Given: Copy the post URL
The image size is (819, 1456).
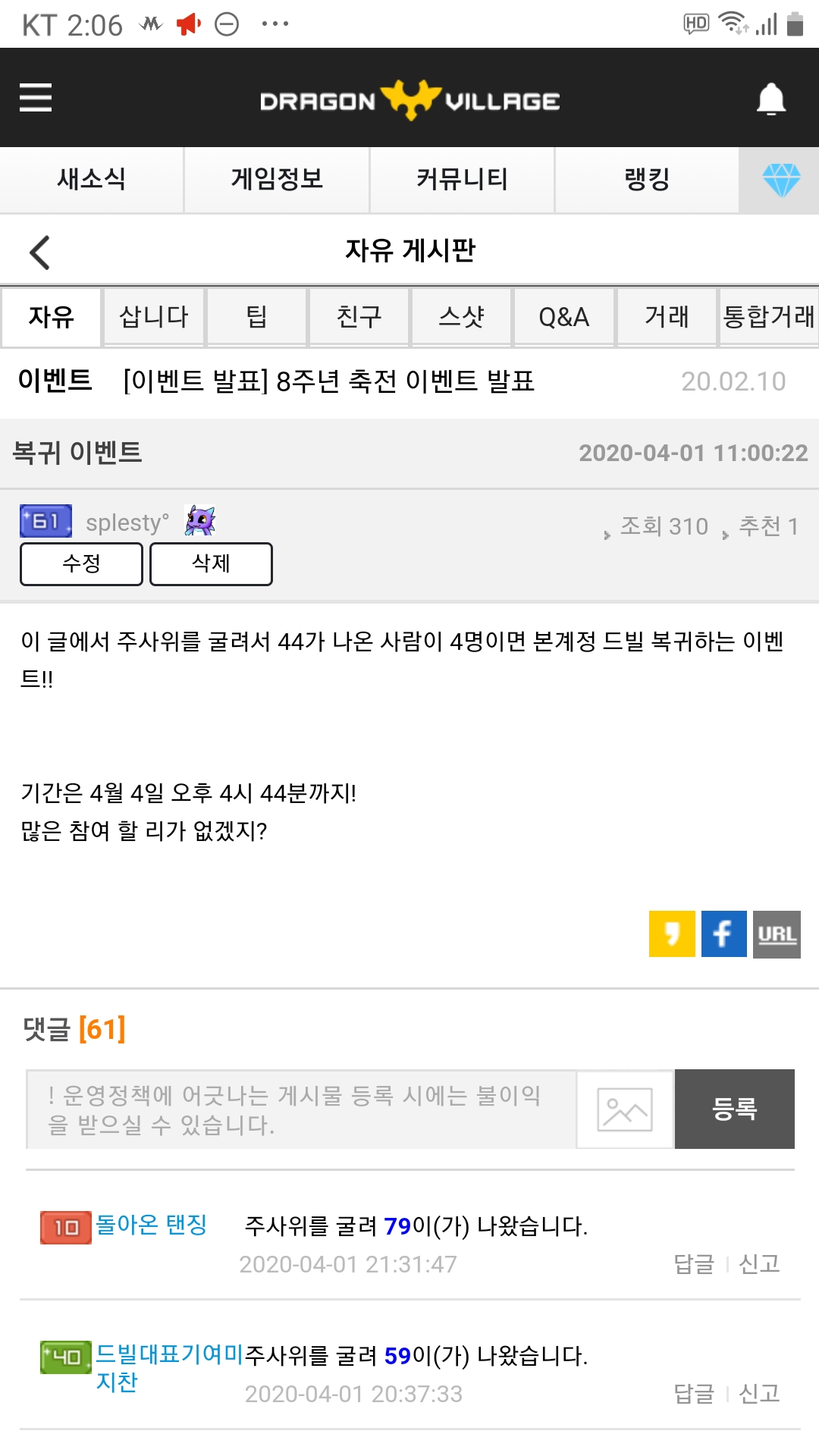Looking at the screenshot, I should coord(777,934).
